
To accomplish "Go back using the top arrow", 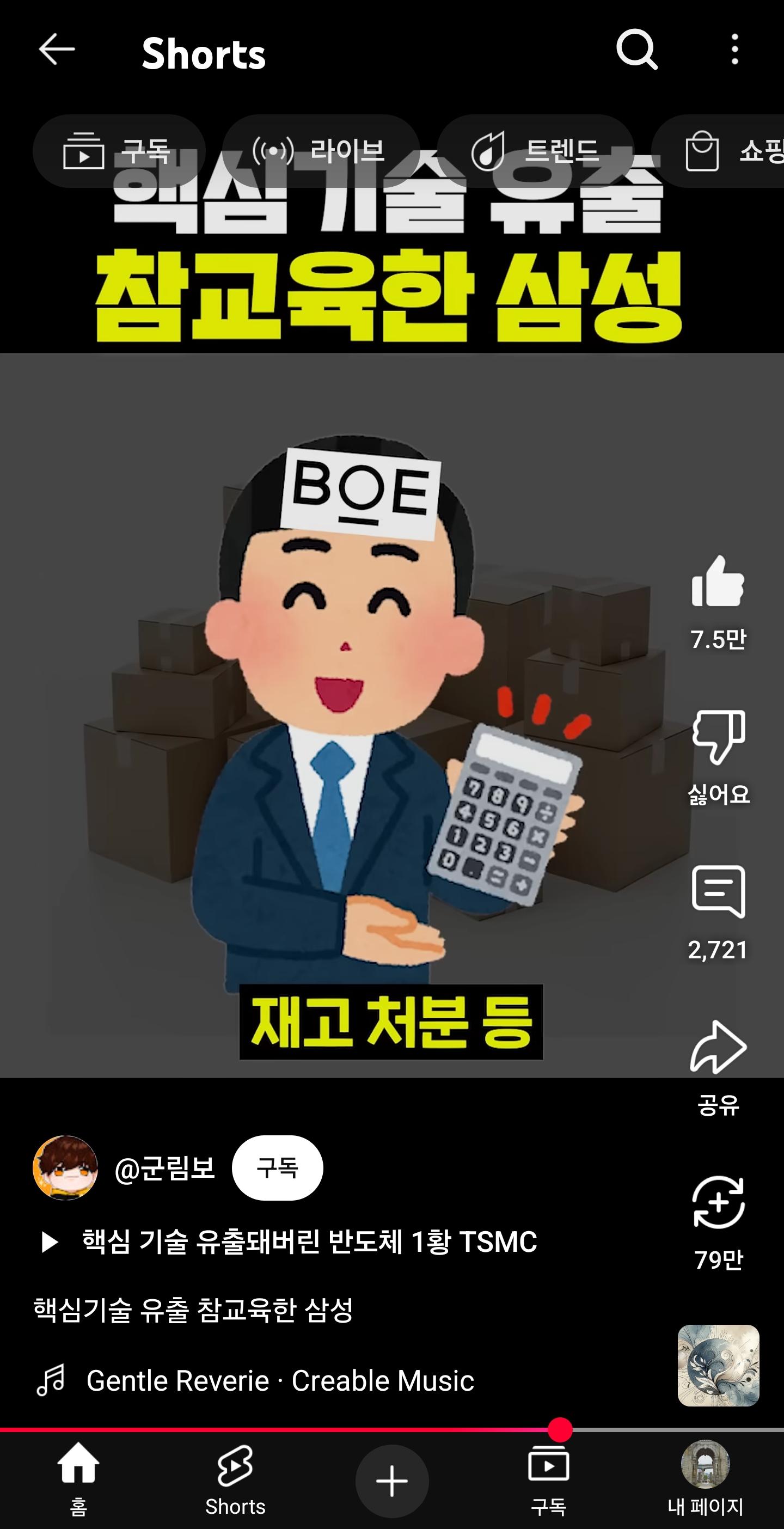I will coord(57,49).
